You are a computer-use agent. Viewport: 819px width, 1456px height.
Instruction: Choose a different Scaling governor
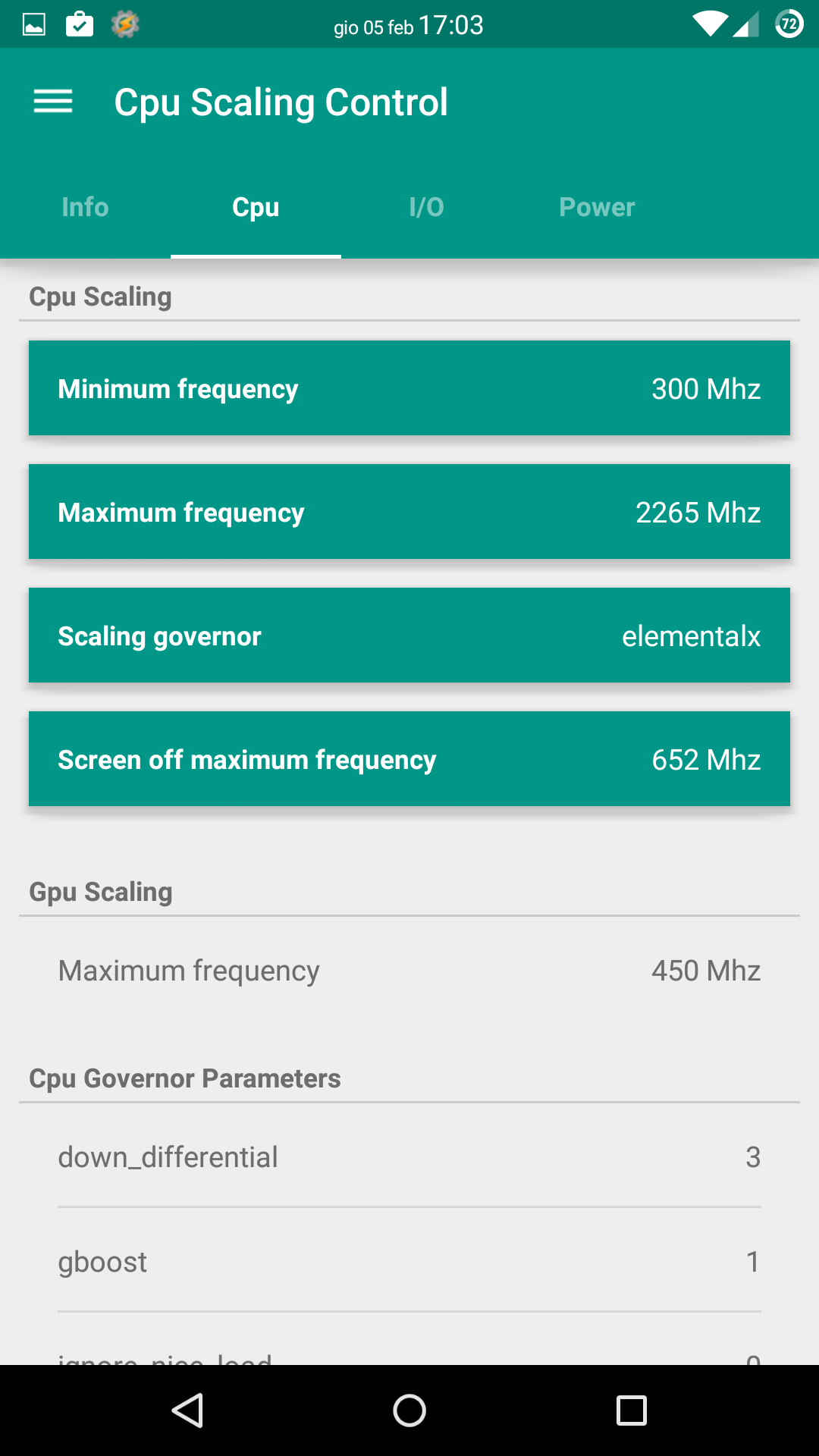coord(409,635)
